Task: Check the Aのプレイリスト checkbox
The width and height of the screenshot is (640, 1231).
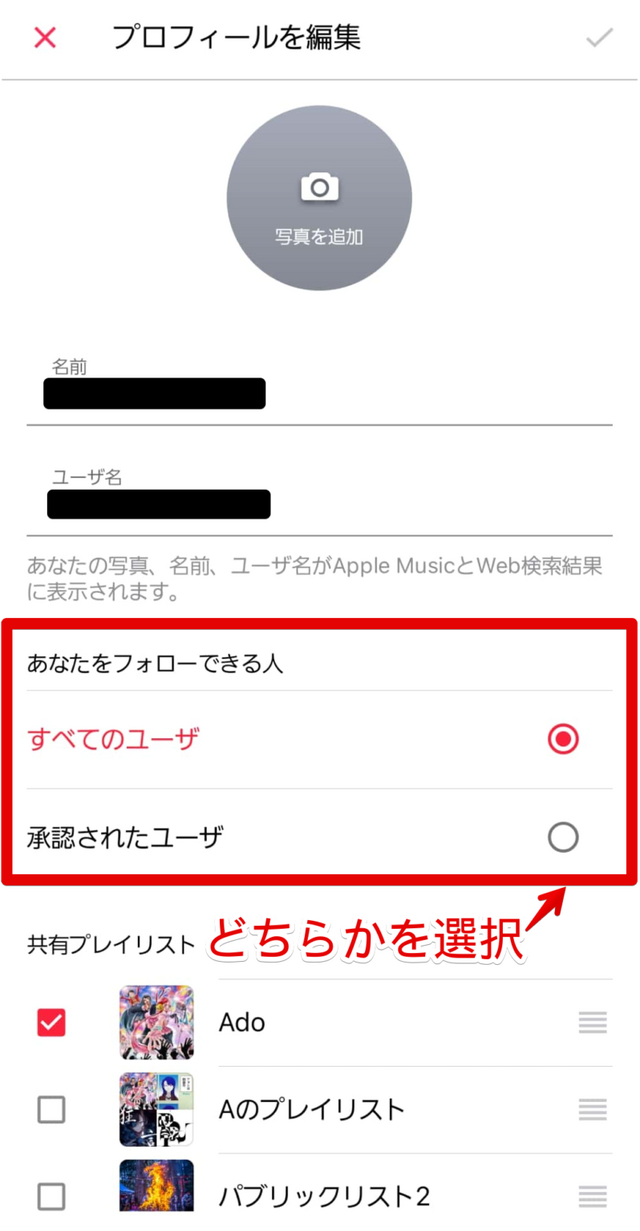Action: (x=51, y=1109)
